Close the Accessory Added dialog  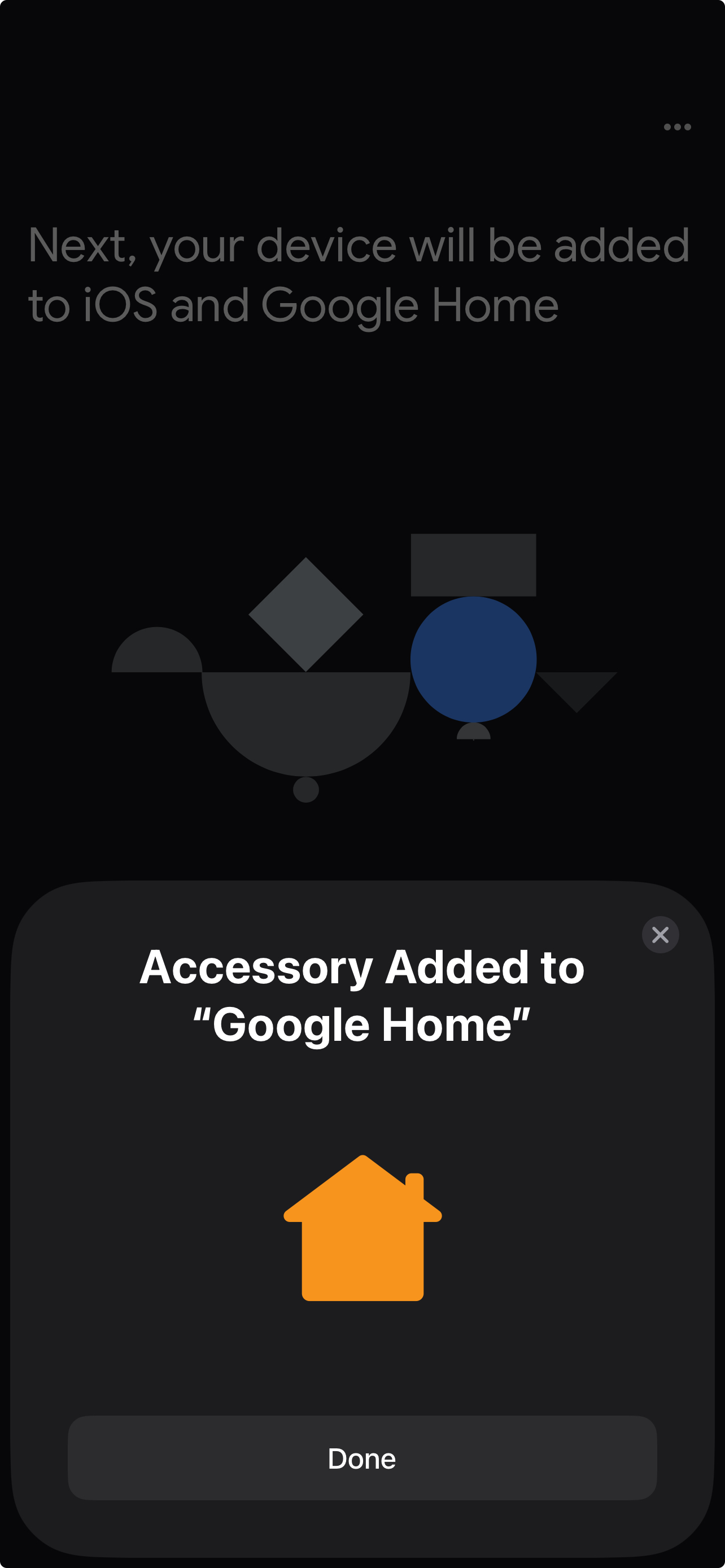[660, 934]
